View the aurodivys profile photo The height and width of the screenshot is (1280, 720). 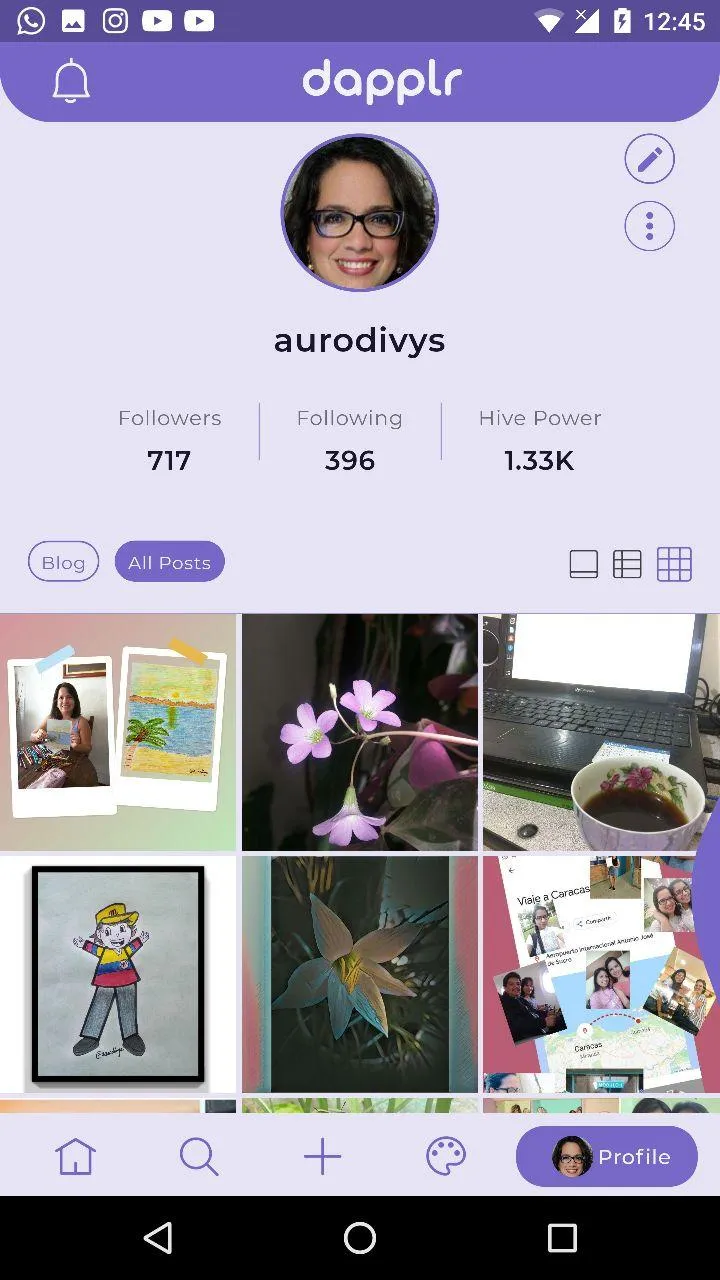360,213
